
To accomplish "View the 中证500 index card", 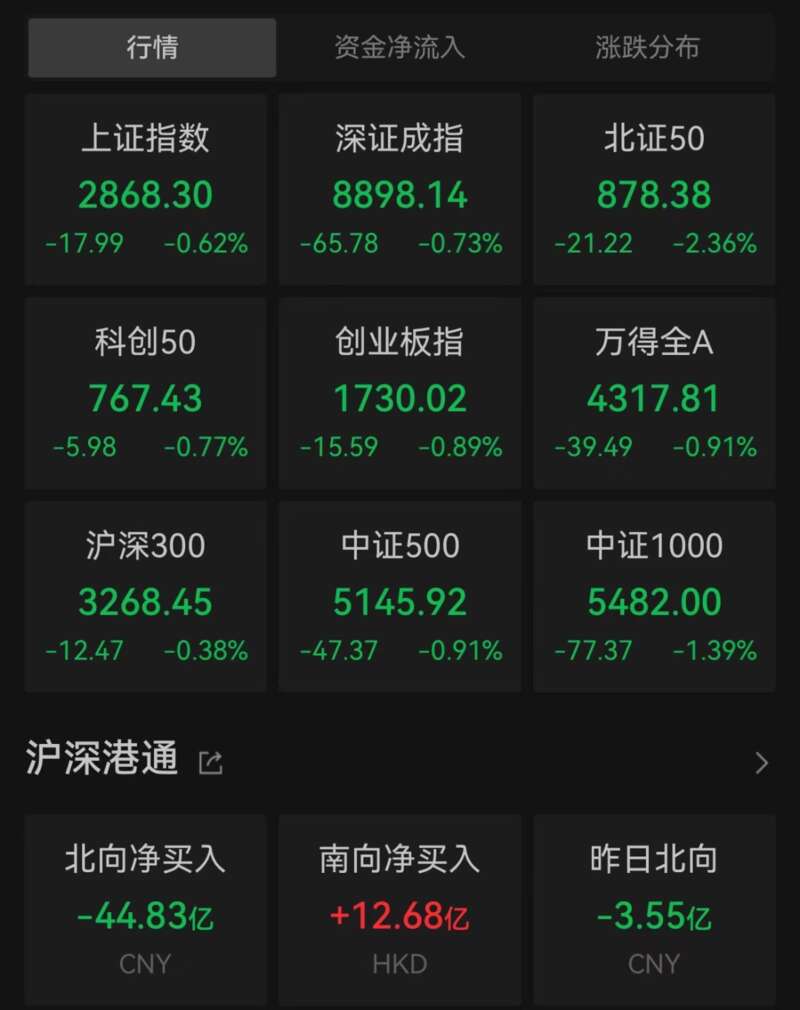I will coord(400,596).
